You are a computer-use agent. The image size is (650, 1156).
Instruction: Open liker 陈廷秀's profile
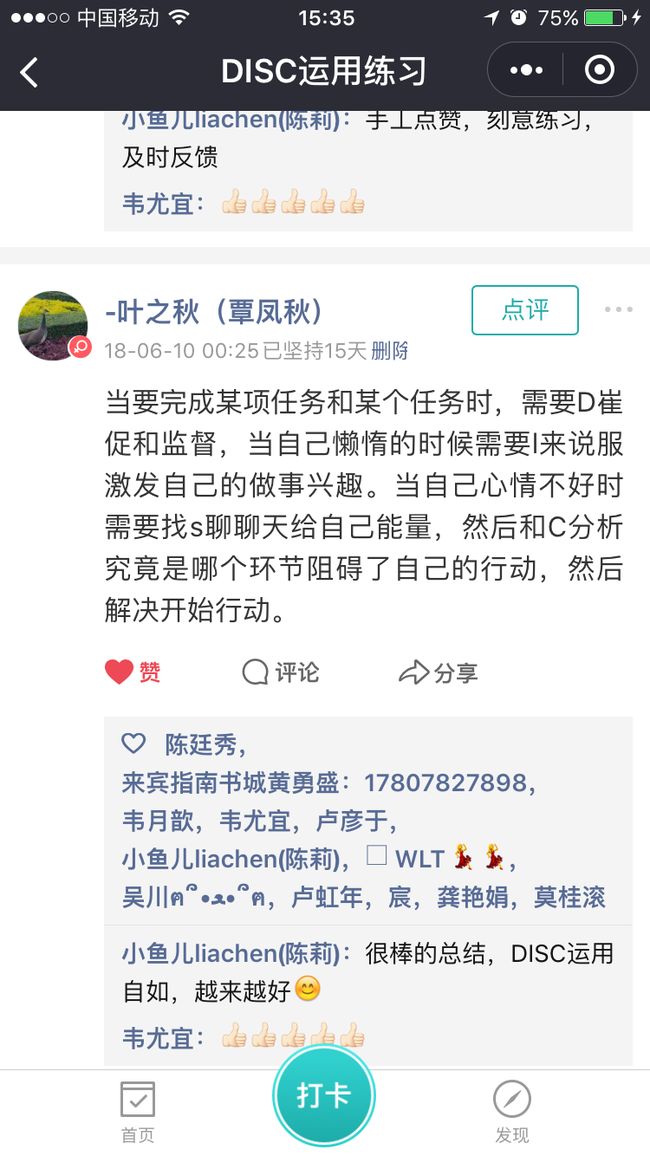[200, 745]
